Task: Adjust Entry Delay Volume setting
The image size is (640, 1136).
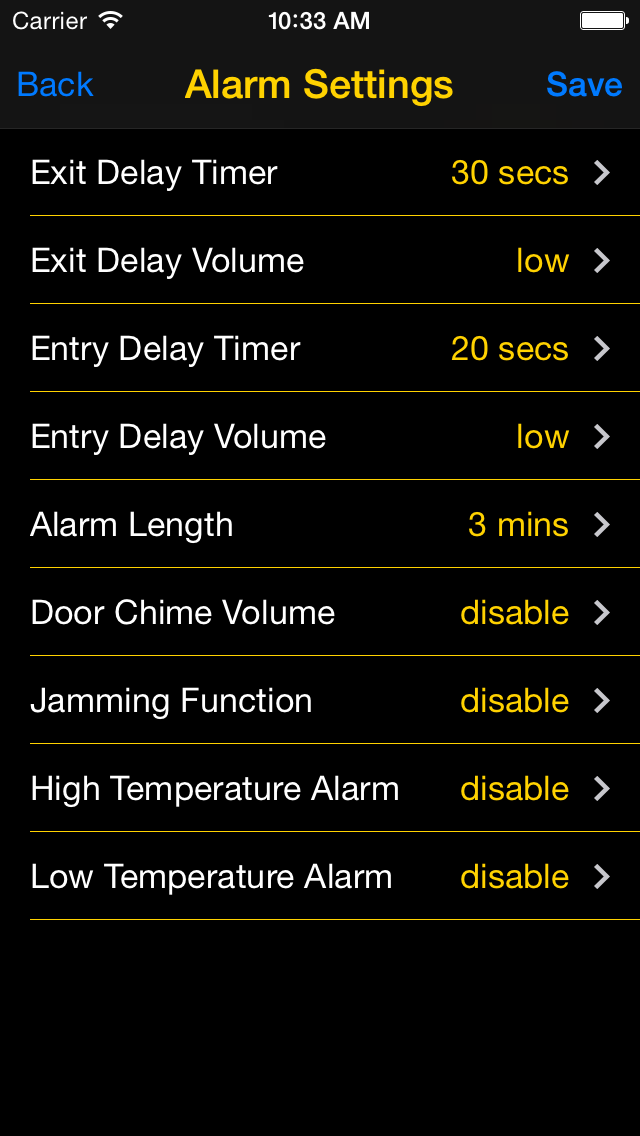Action: [320, 436]
